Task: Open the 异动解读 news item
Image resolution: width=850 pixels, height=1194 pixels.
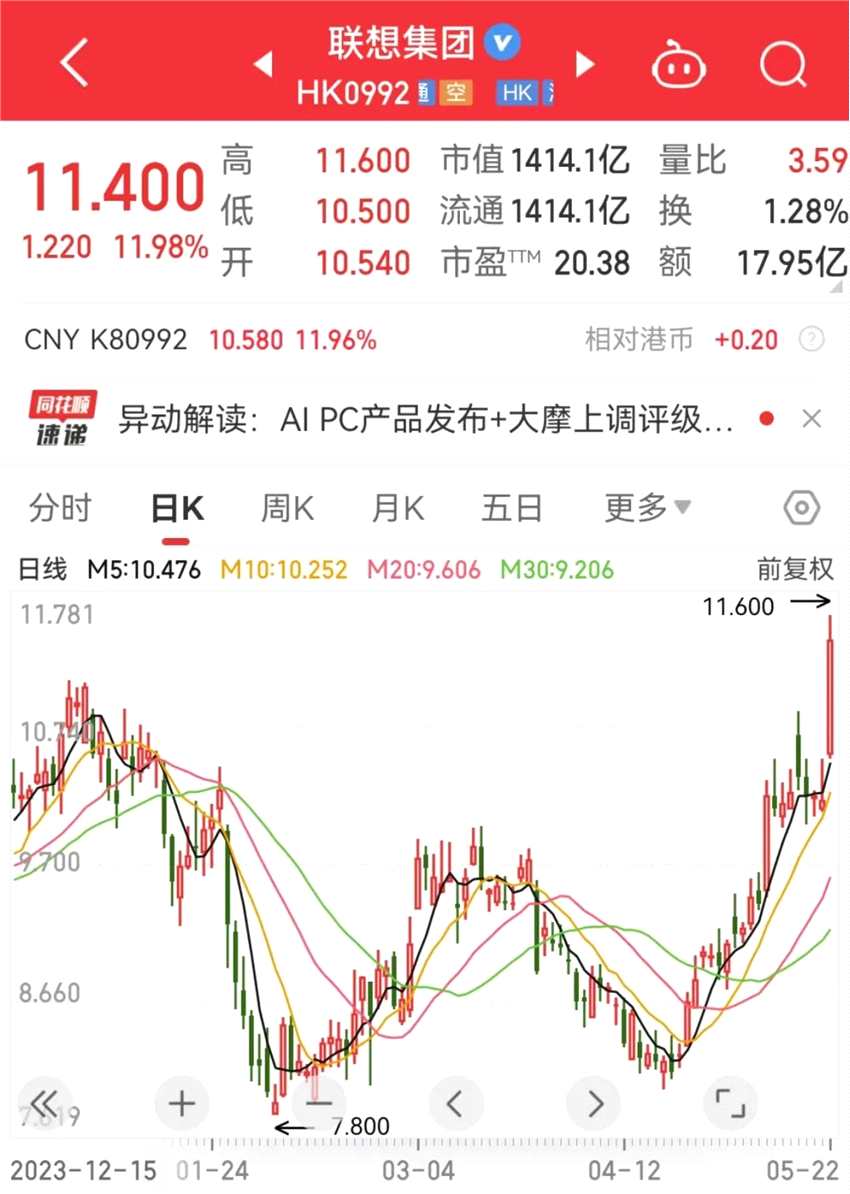Action: point(425,419)
